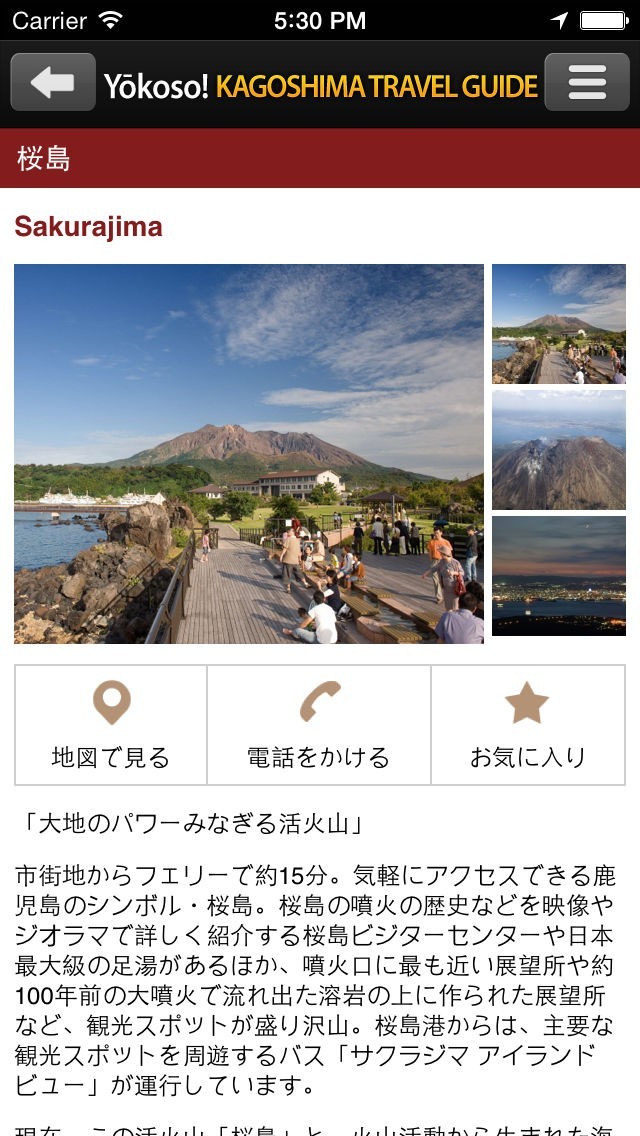The height and width of the screenshot is (1136, 640).
Task: Open the hamburger menu
Action: (x=587, y=83)
